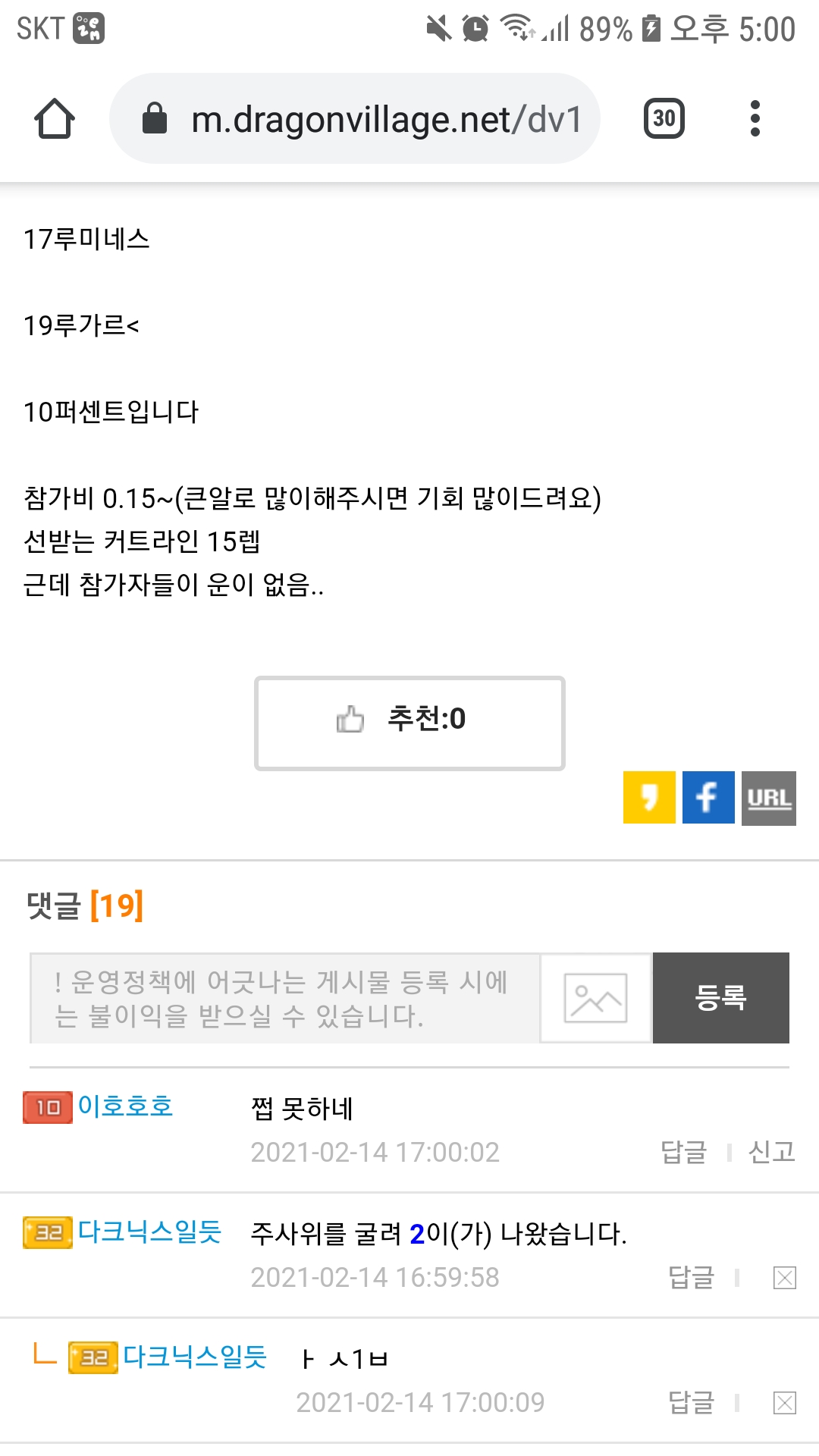The height and width of the screenshot is (1456, 819).
Task: Submit comment with 등록 button
Action: (x=721, y=998)
